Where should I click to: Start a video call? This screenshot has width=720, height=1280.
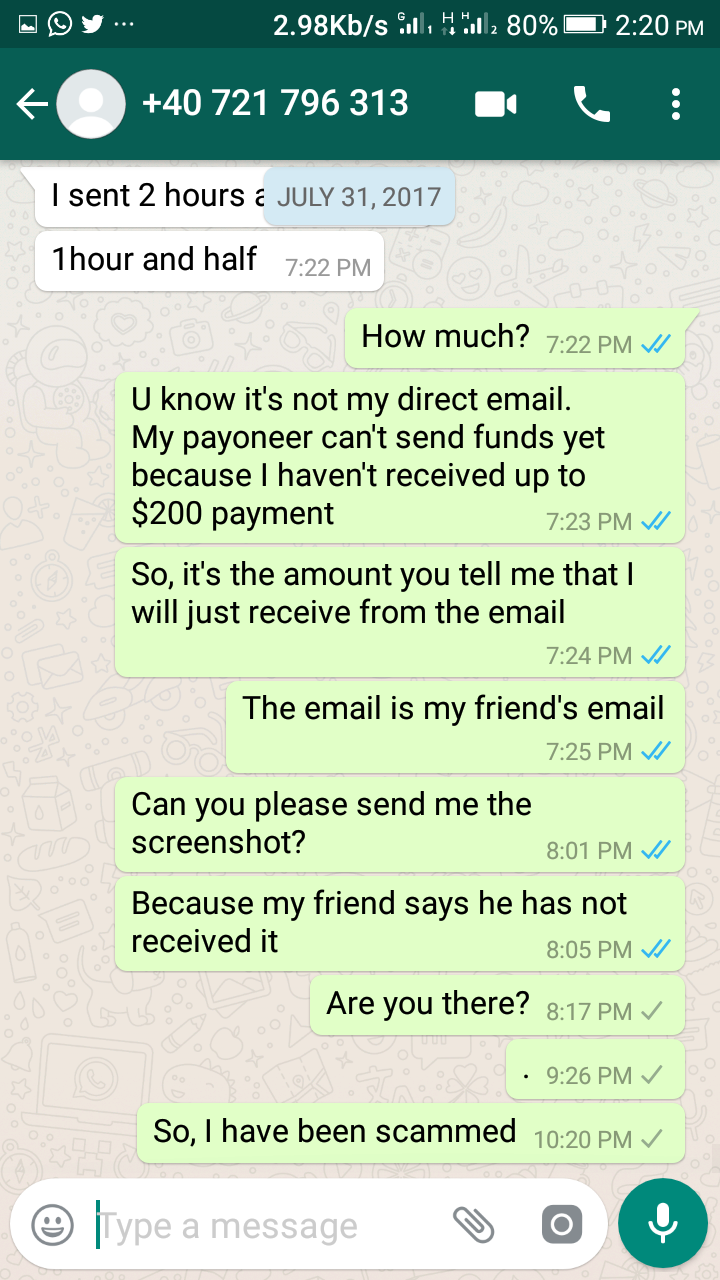tap(496, 104)
